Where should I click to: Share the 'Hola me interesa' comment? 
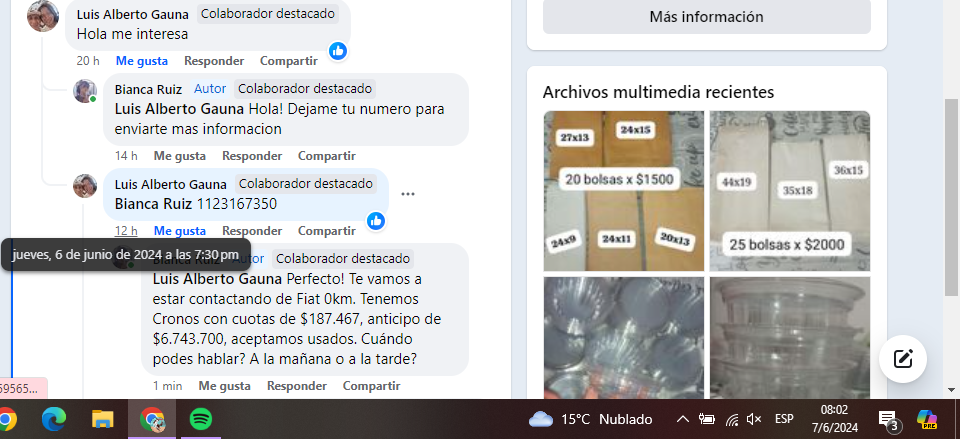coord(289,61)
